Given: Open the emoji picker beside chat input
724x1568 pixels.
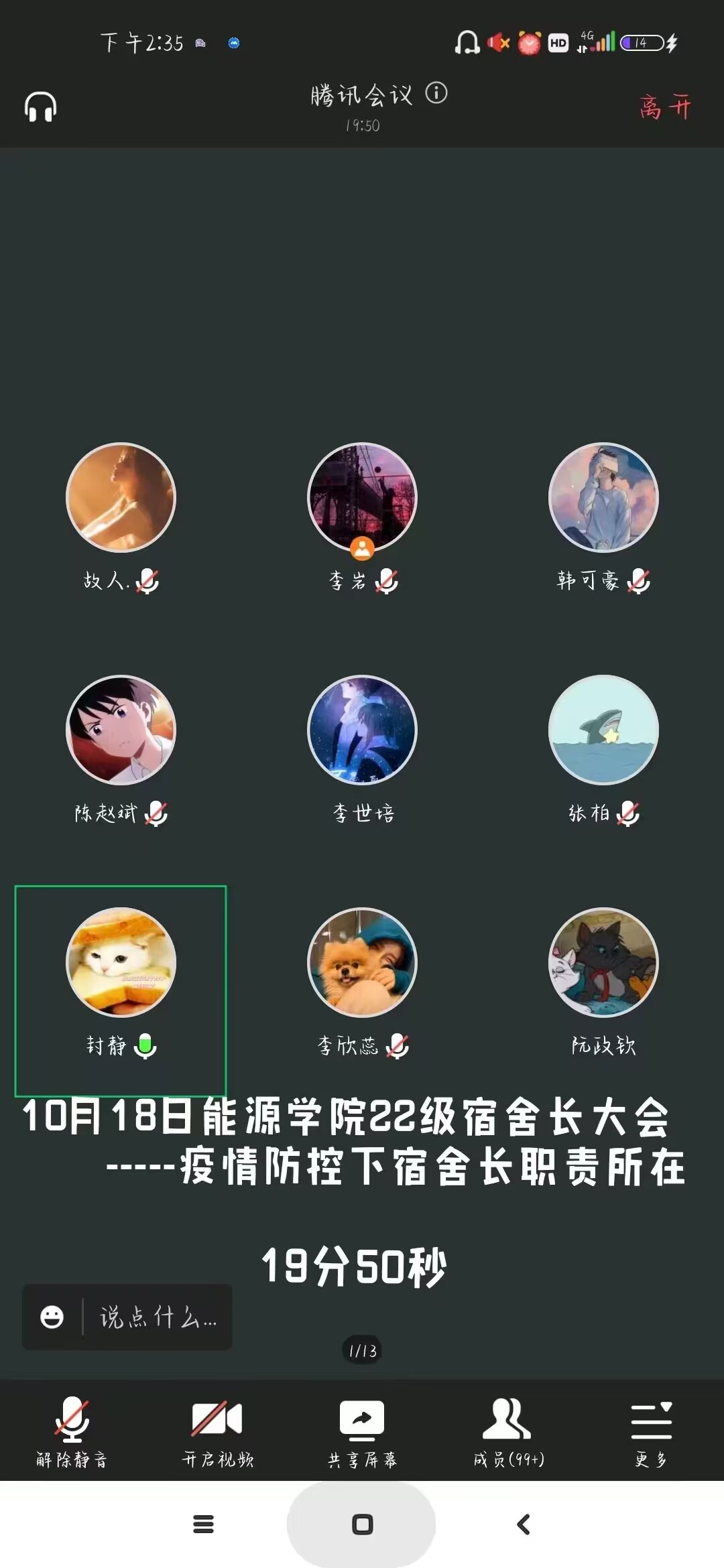Looking at the screenshot, I should click(52, 1317).
